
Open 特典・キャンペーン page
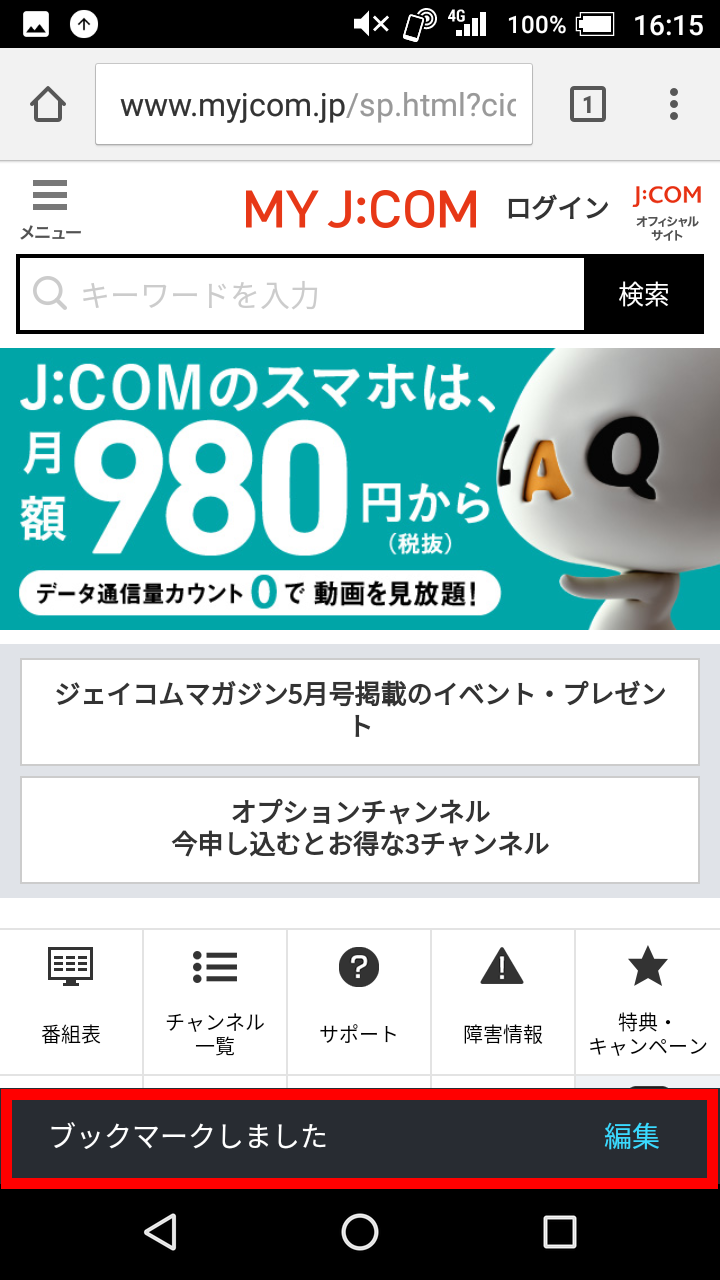[x=647, y=1000]
